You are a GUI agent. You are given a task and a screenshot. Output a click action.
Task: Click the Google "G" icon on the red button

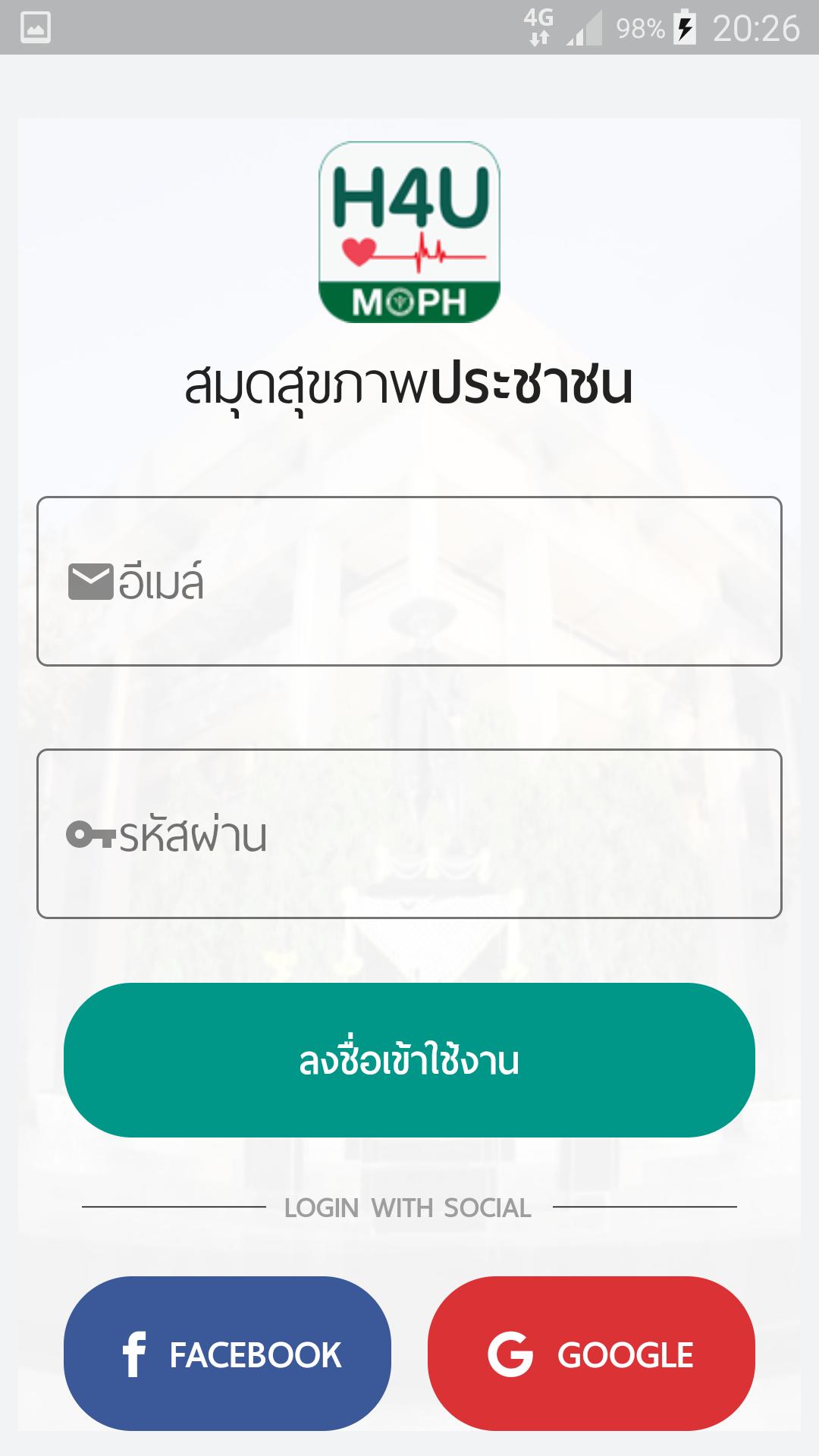513,1353
